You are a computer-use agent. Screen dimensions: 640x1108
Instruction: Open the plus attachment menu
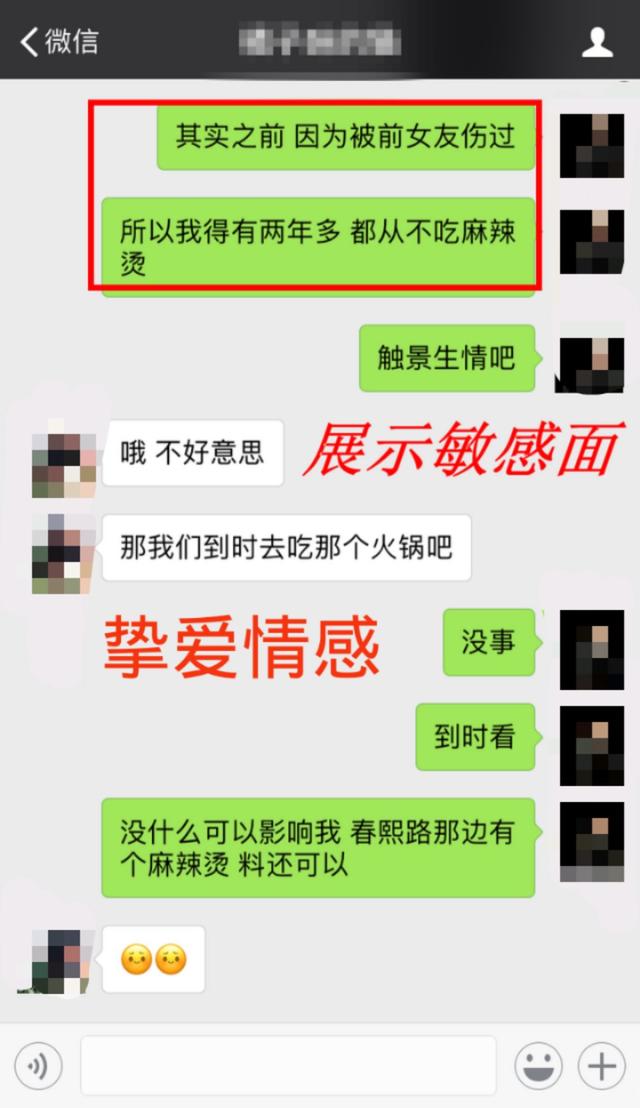coord(601,1066)
